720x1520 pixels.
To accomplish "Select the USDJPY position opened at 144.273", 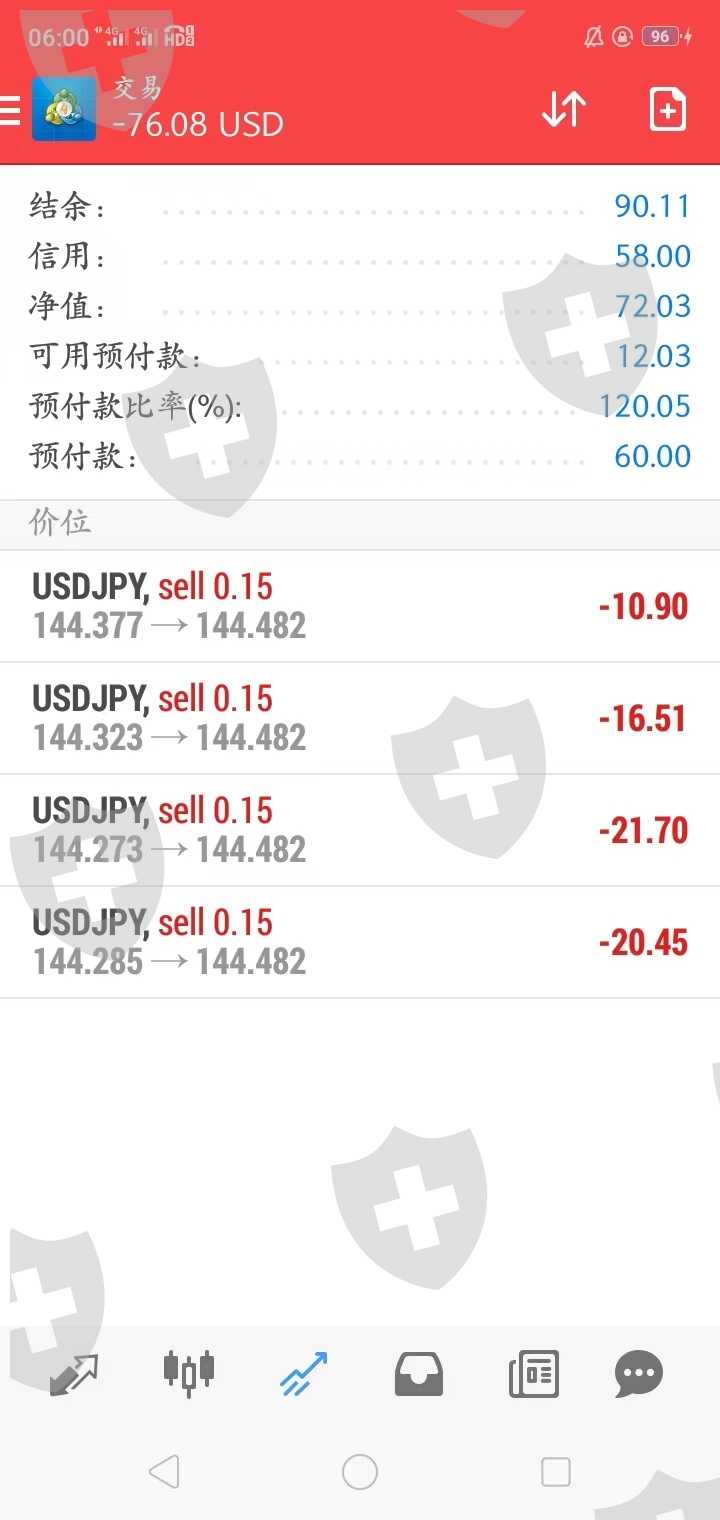I will pyautogui.click(x=360, y=830).
